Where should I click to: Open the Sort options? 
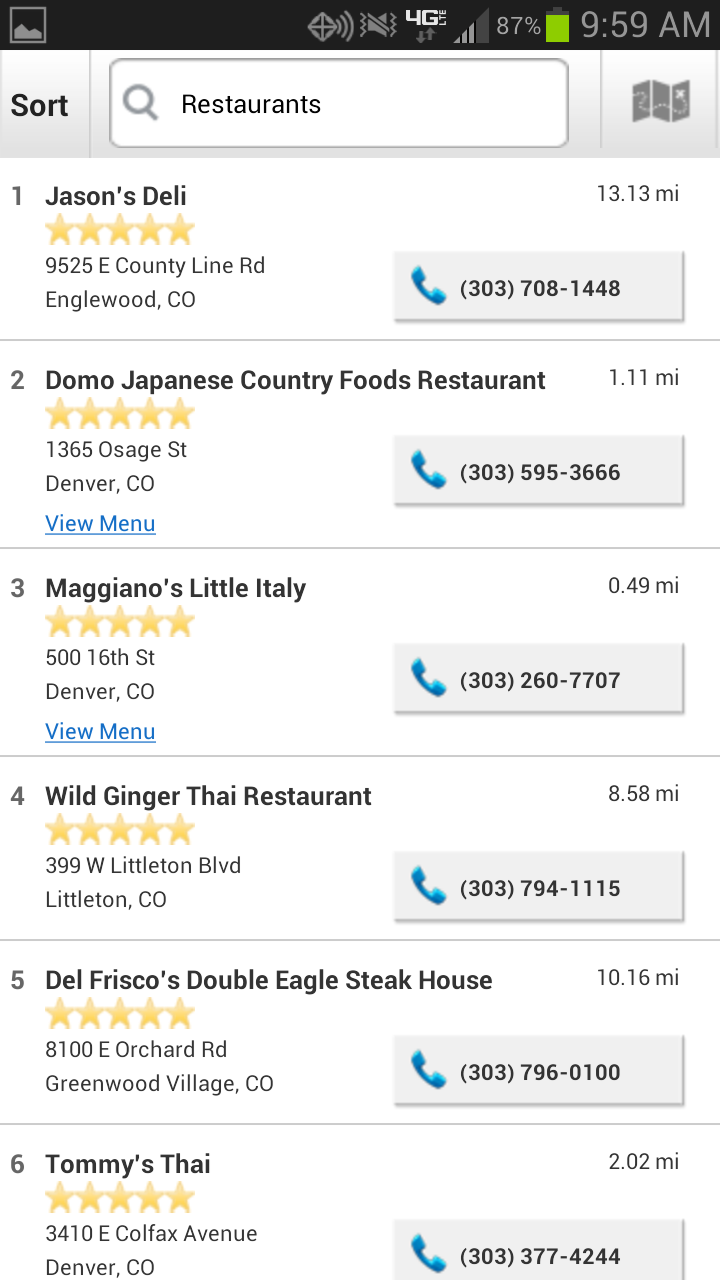(x=40, y=104)
